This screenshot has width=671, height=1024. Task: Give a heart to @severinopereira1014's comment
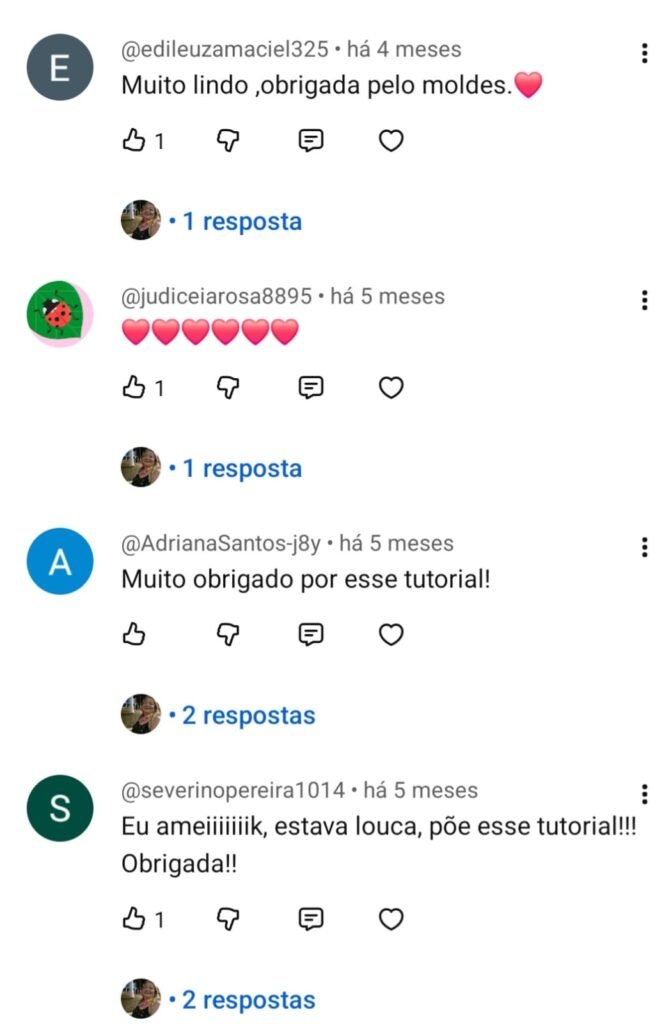pos(391,918)
